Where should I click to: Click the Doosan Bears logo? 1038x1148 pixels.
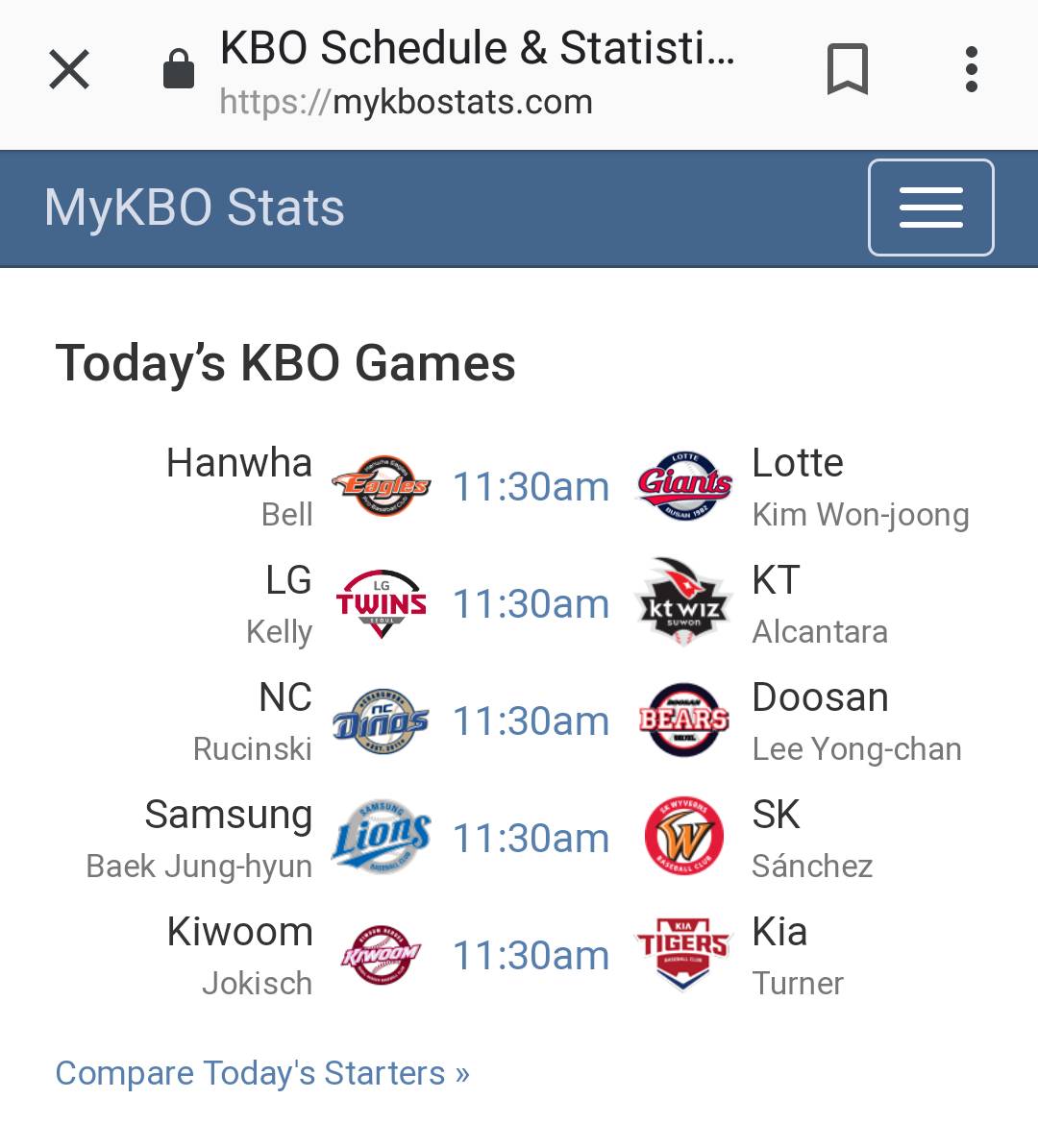click(683, 720)
